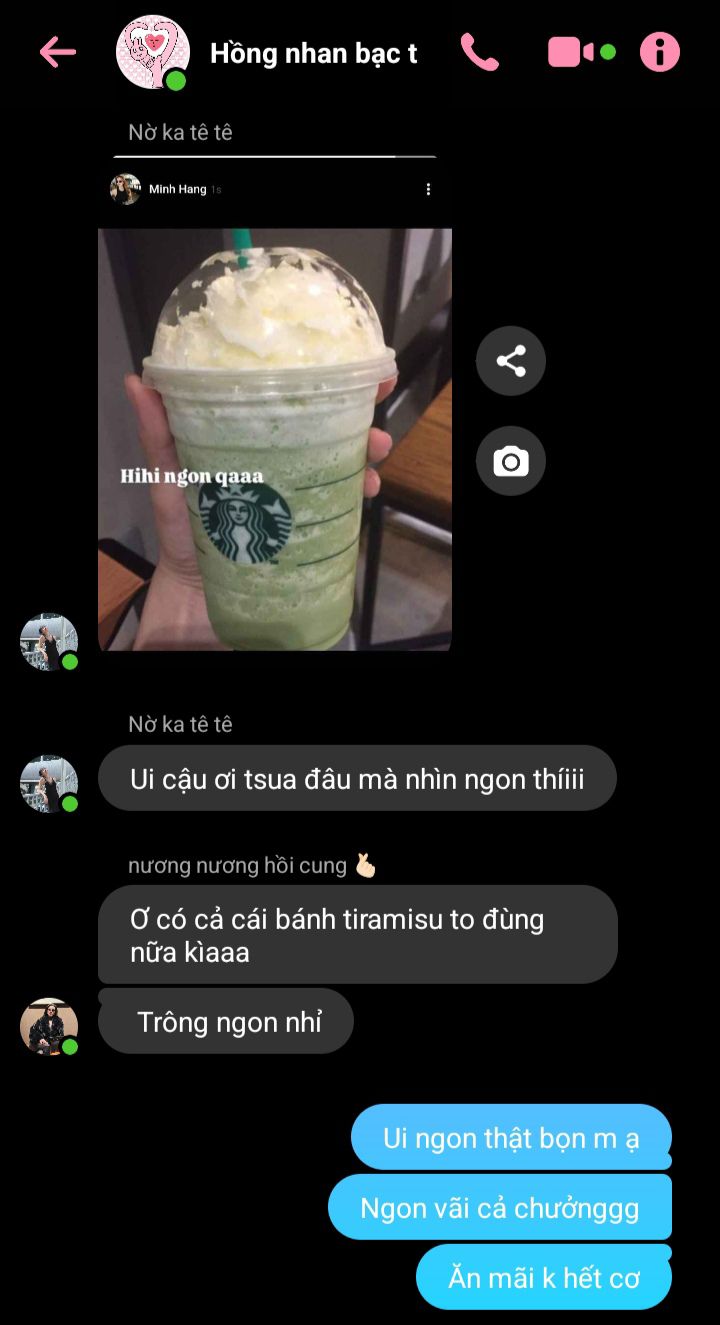The image size is (720, 1325).
Task: Start a video call
Action: 571,52
